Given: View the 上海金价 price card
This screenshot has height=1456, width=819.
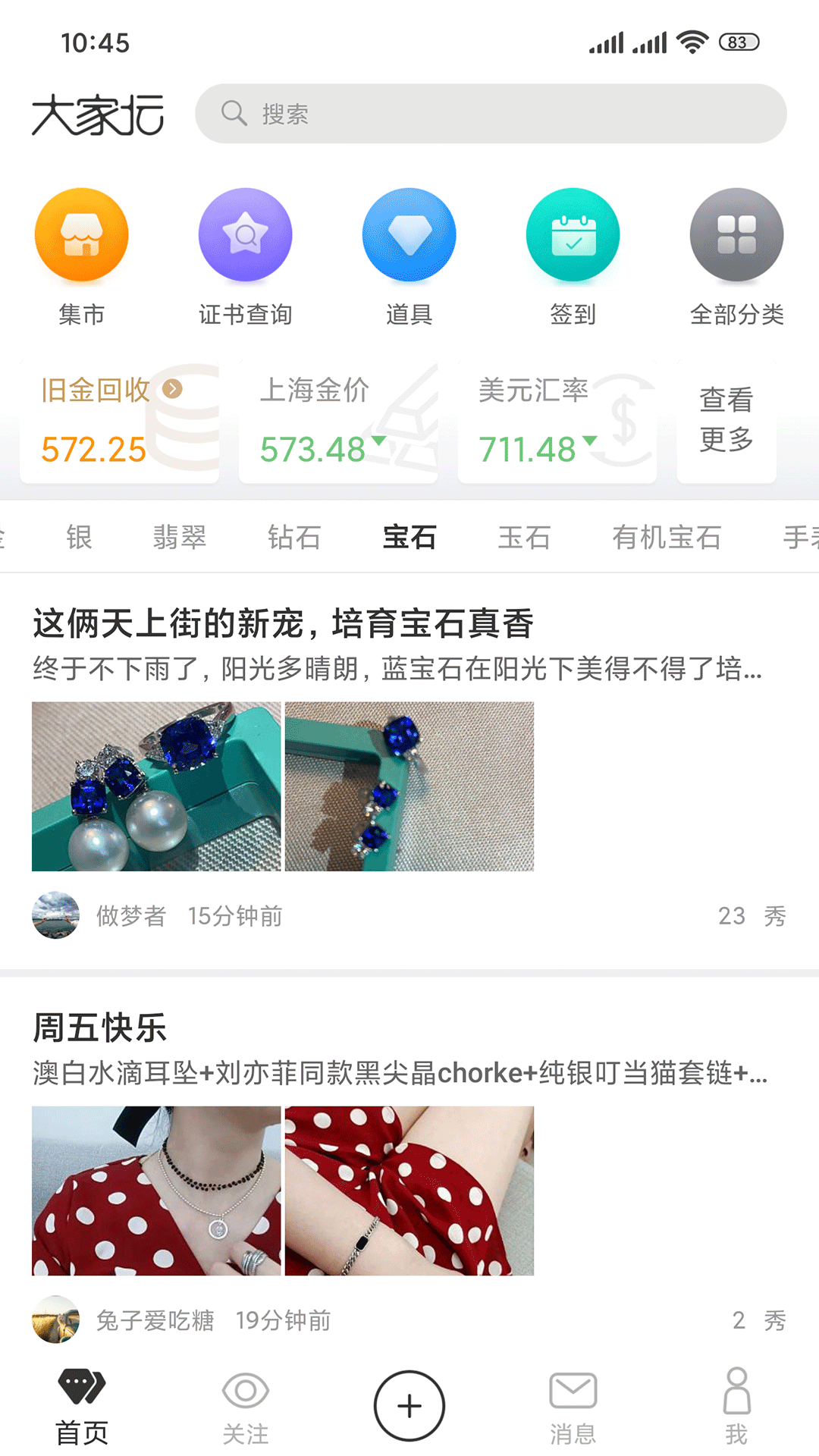Looking at the screenshot, I should 337,422.
